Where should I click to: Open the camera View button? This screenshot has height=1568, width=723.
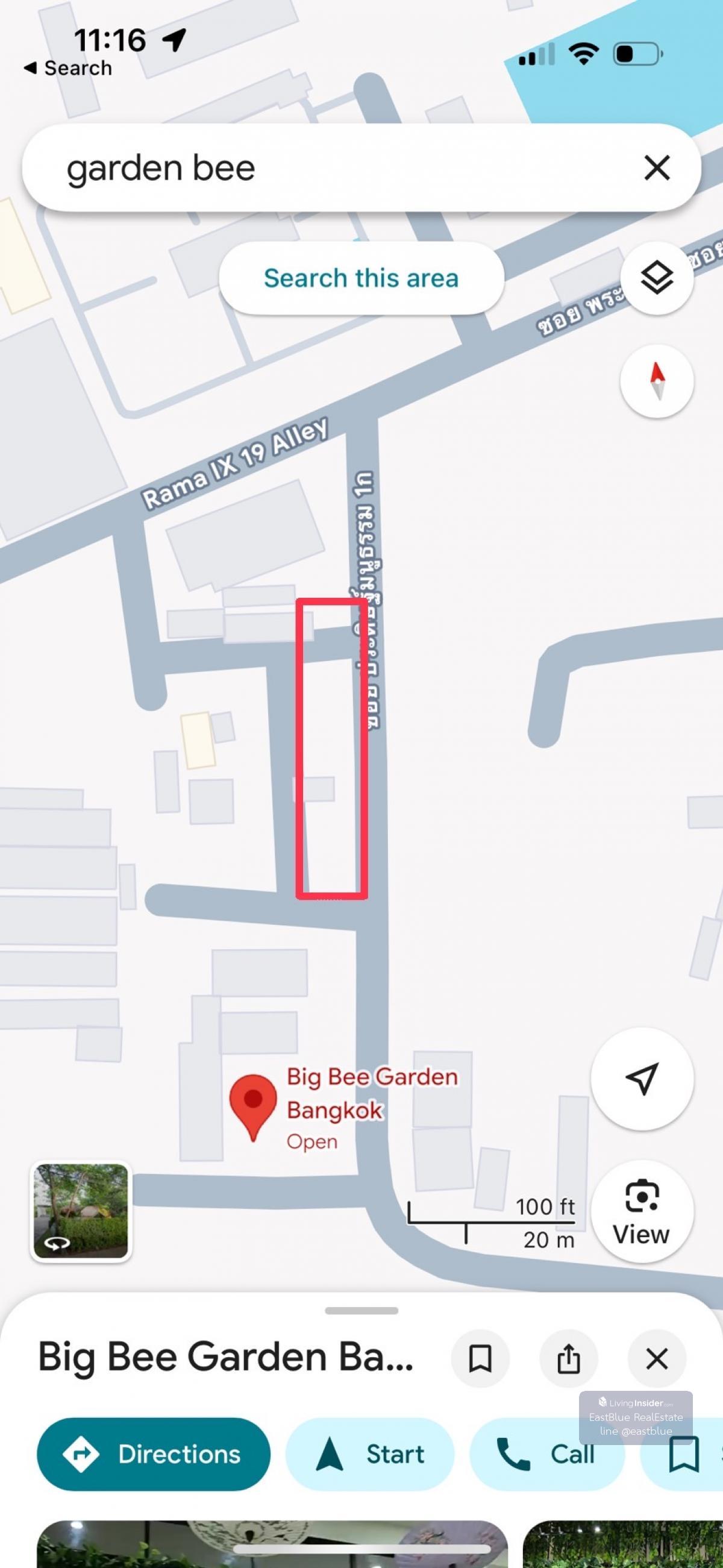pyautogui.click(x=642, y=1211)
